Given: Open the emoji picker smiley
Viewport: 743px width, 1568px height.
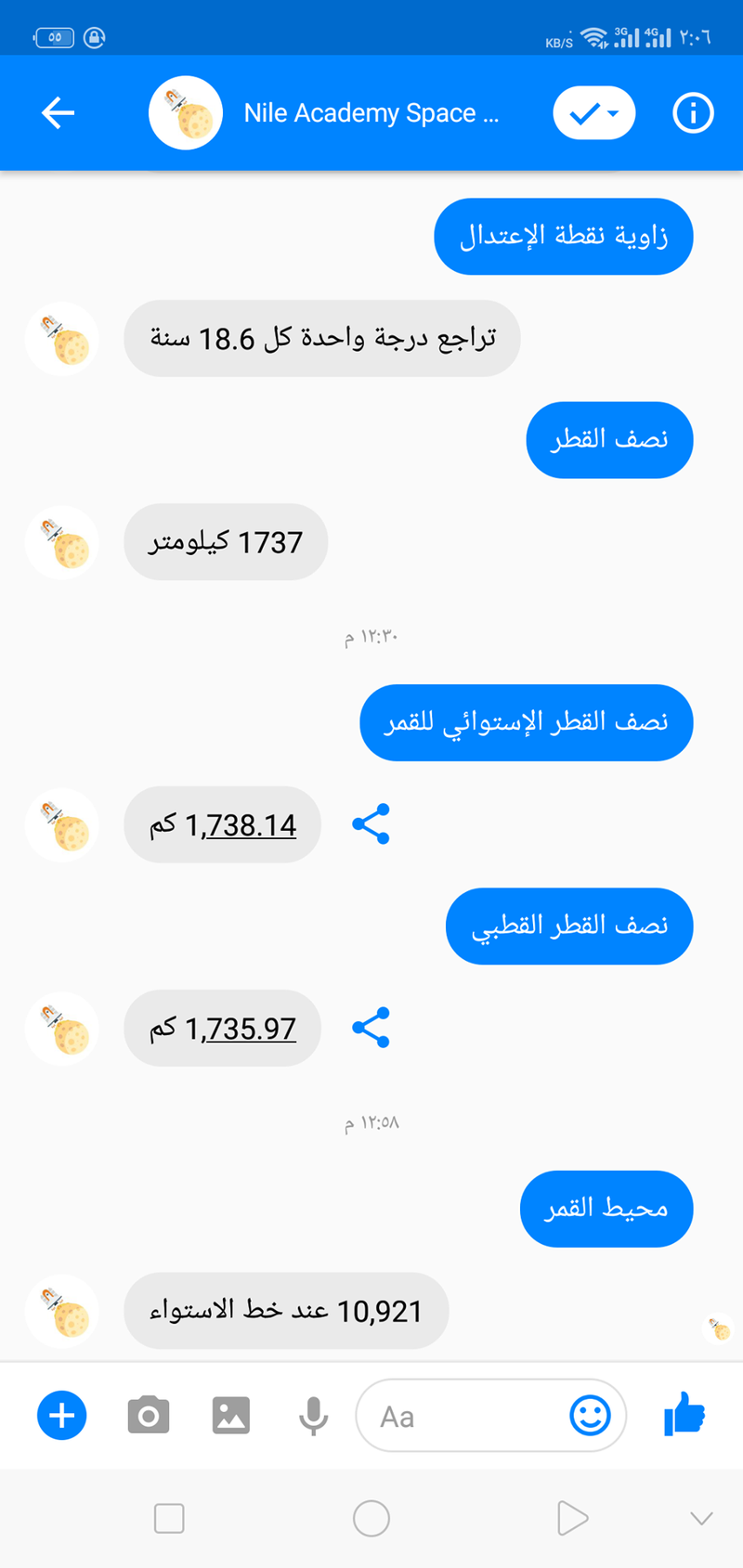Looking at the screenshot, I should 590,1416.
